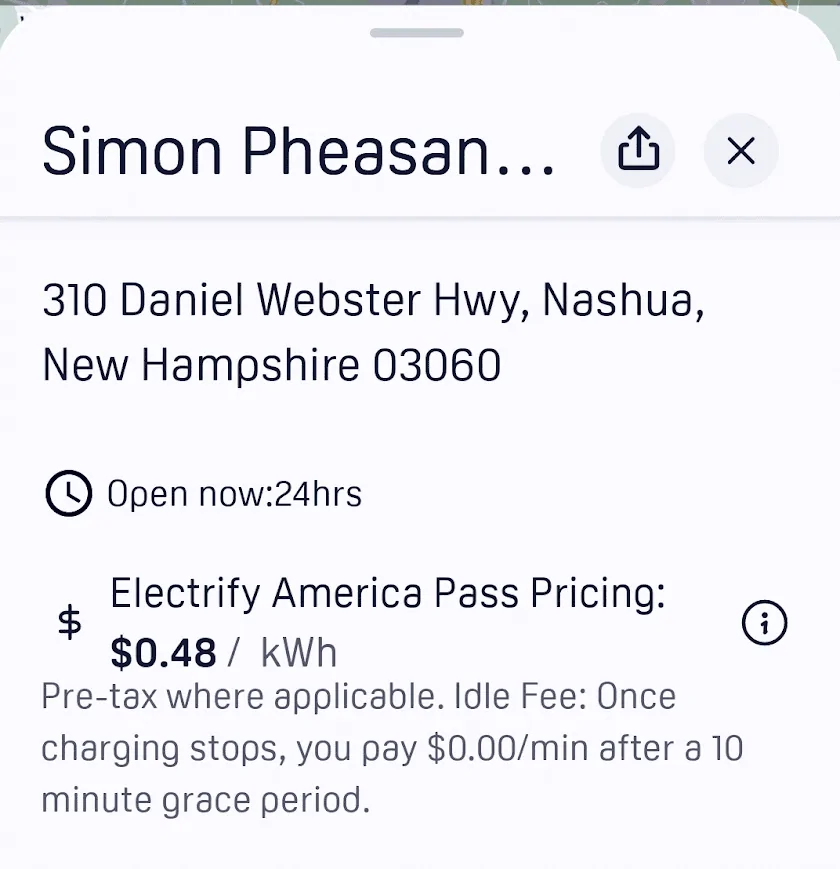
Task: Close the station details sheet
Action: point(741,151)
